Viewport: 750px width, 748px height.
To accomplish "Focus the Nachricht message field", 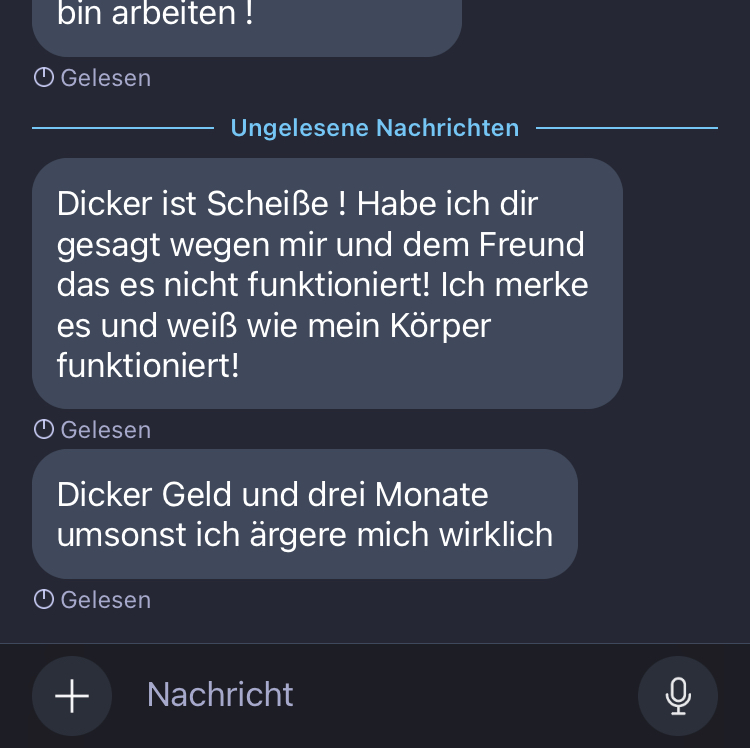I will [370, 695].
